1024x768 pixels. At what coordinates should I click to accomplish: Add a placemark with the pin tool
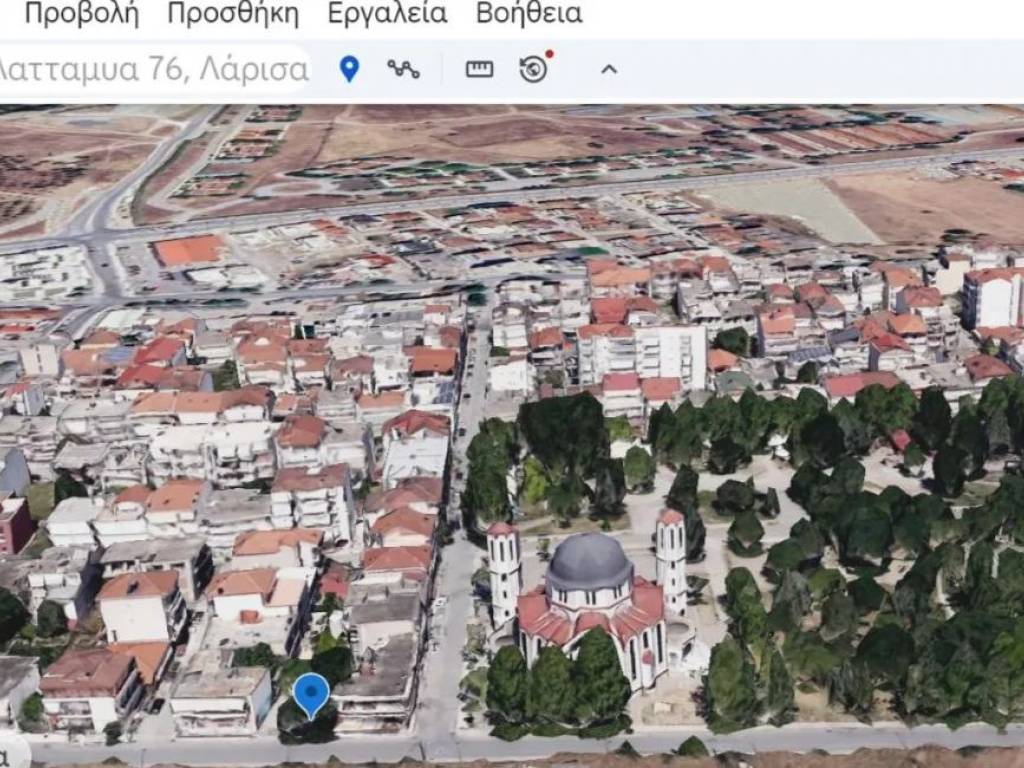(x=349, y=69)
